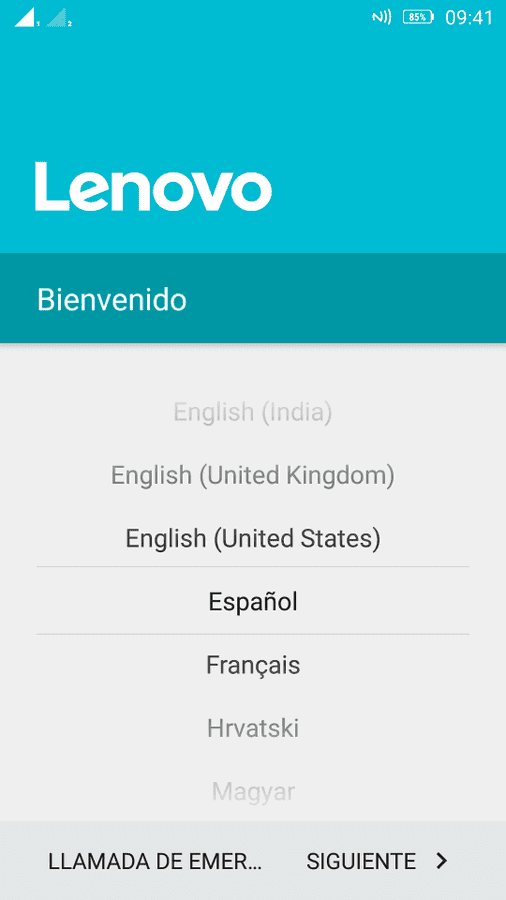Select Magyar language
The width and height of the screenshot is (506, 900).
pos(253,792)
